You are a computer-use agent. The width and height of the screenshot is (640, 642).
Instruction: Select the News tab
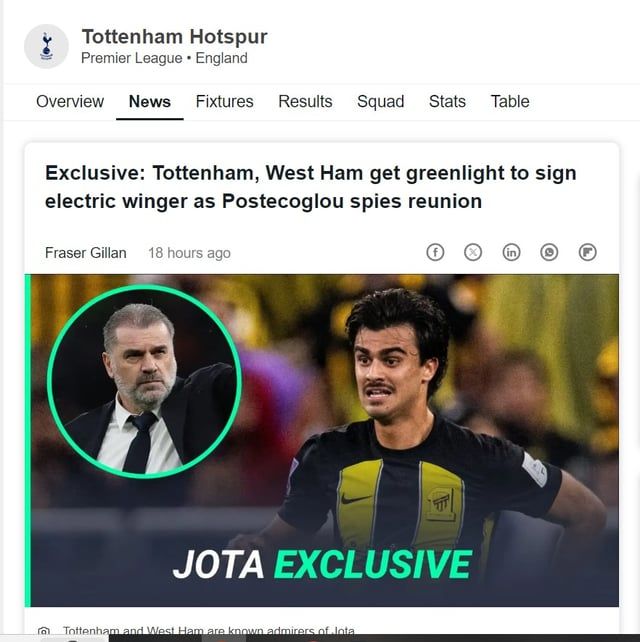point(150,101)
